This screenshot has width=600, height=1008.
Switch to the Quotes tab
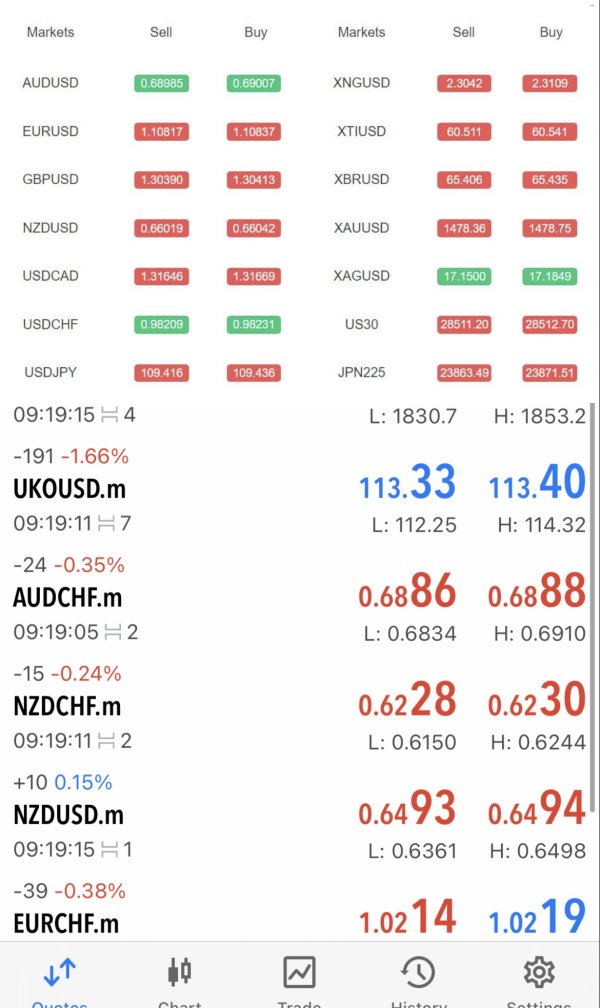click(x=60, y=980)
